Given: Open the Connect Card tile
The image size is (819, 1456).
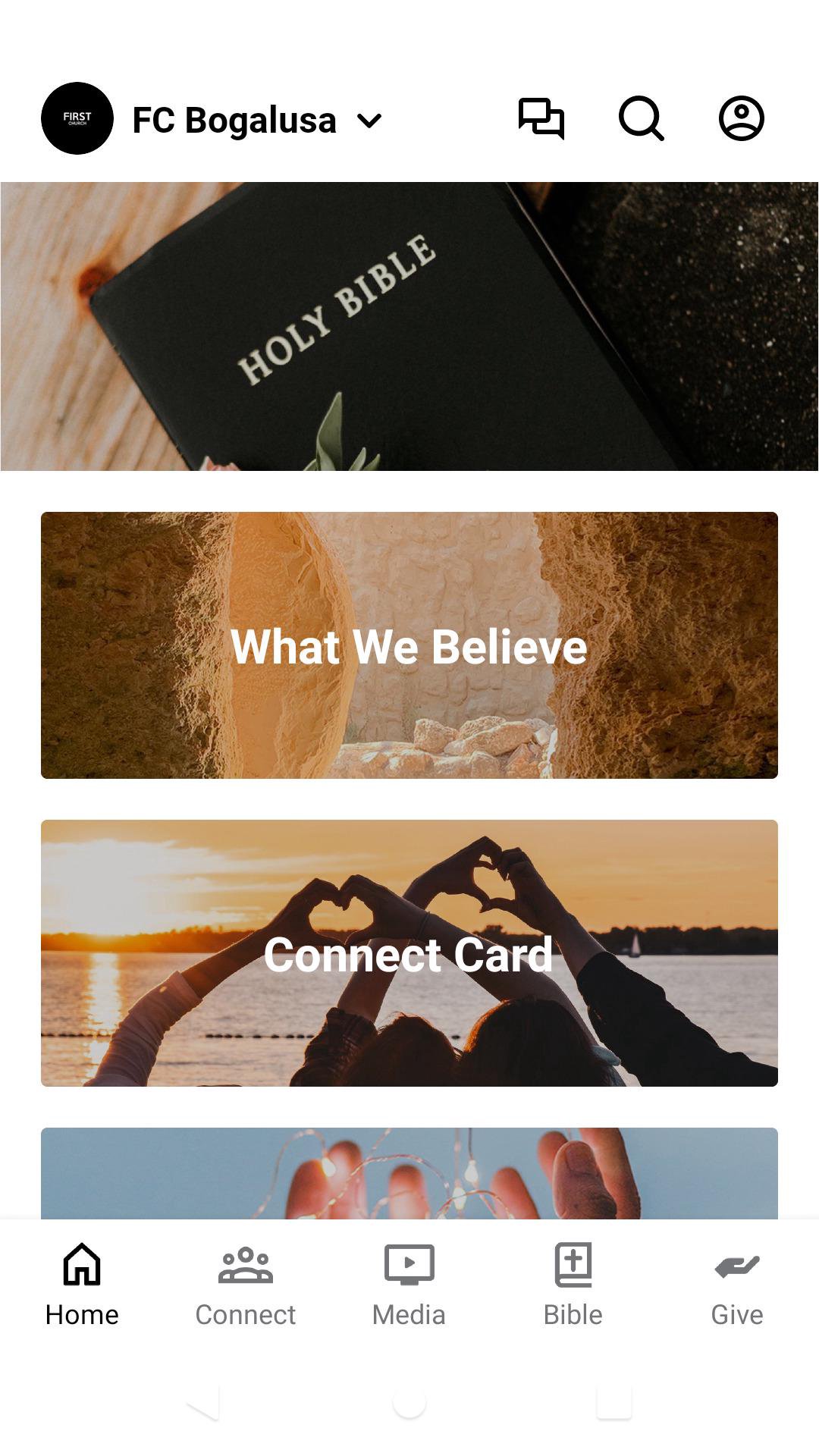Looking at the screenshot, I should (x=409, y=953).
